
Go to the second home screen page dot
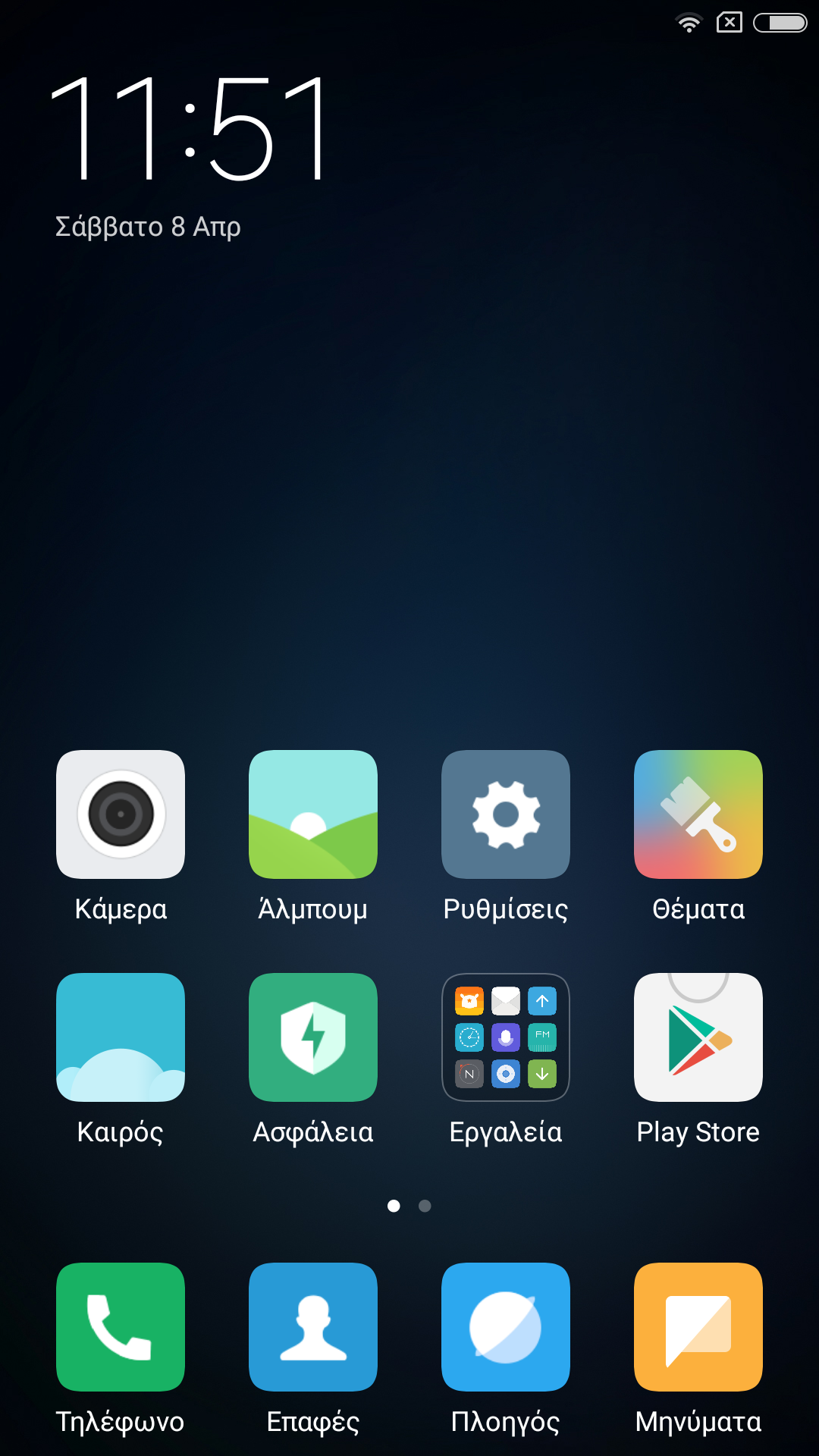[x=425, y=1206]
